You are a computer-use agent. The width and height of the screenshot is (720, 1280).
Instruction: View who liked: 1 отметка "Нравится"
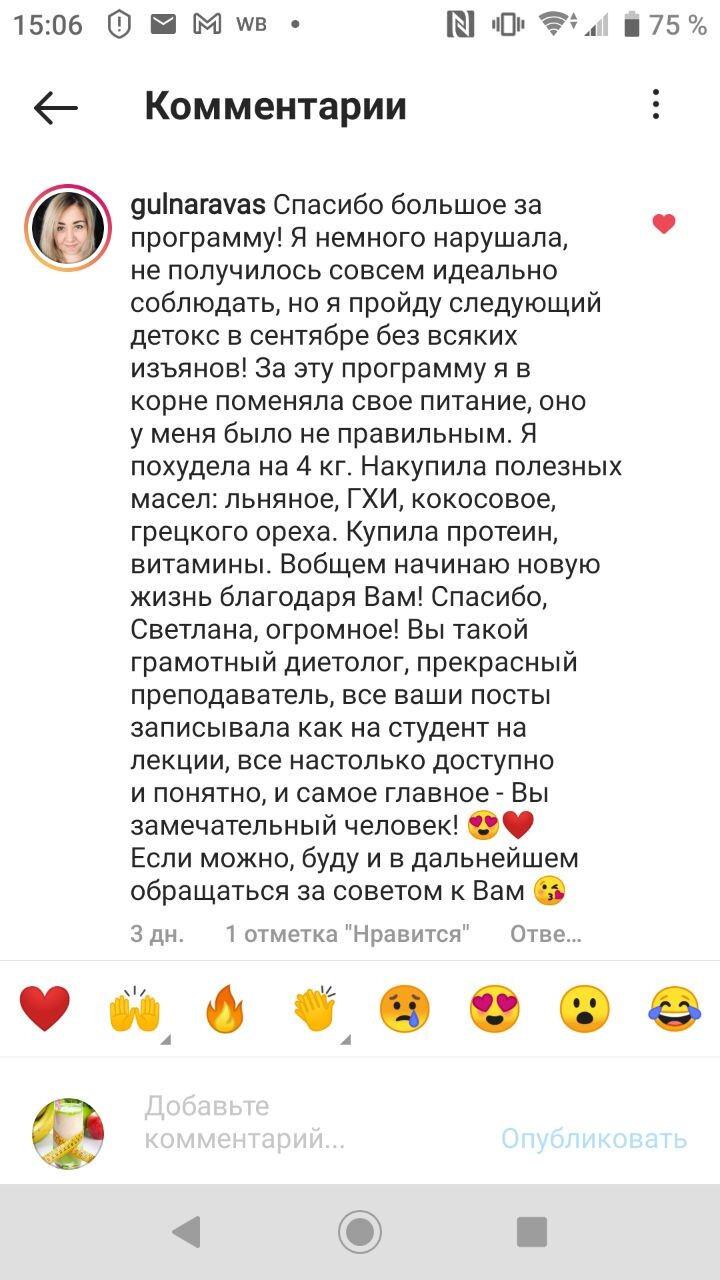347,934
